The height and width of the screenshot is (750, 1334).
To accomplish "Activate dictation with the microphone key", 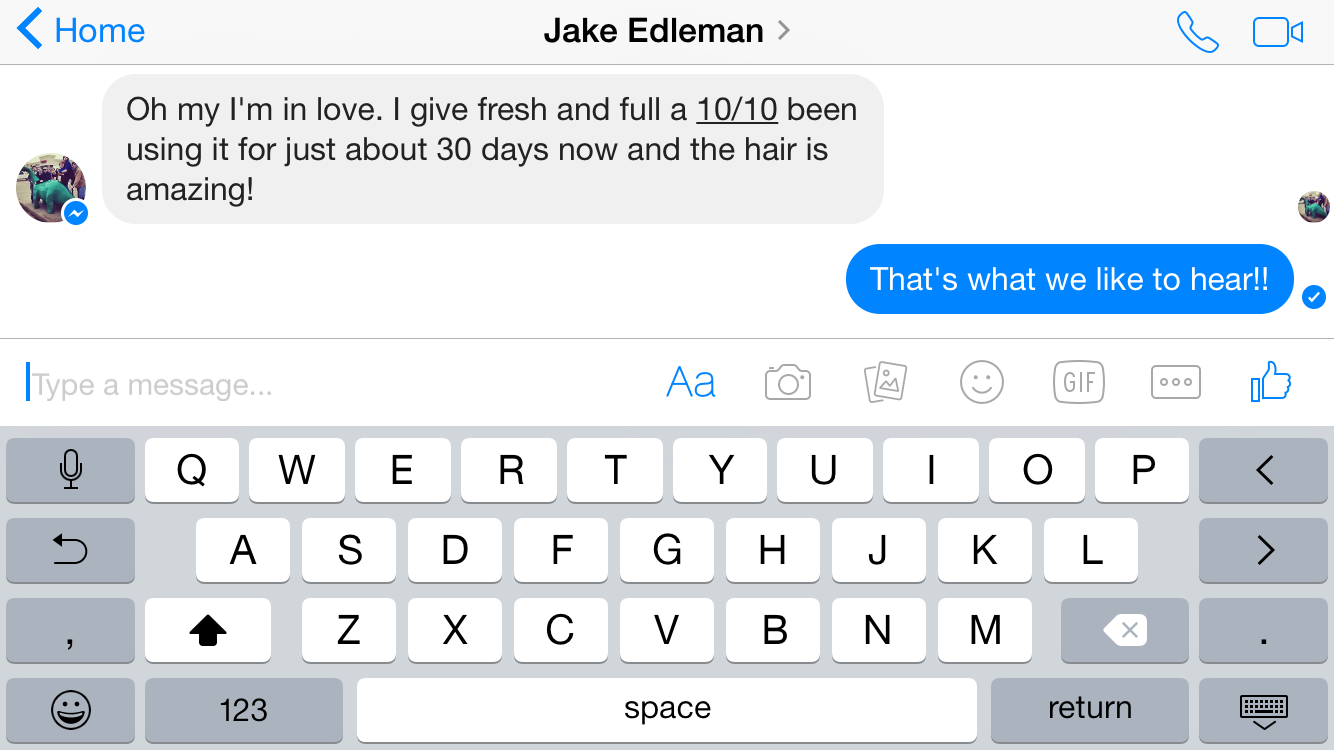I will coord(70,470).
